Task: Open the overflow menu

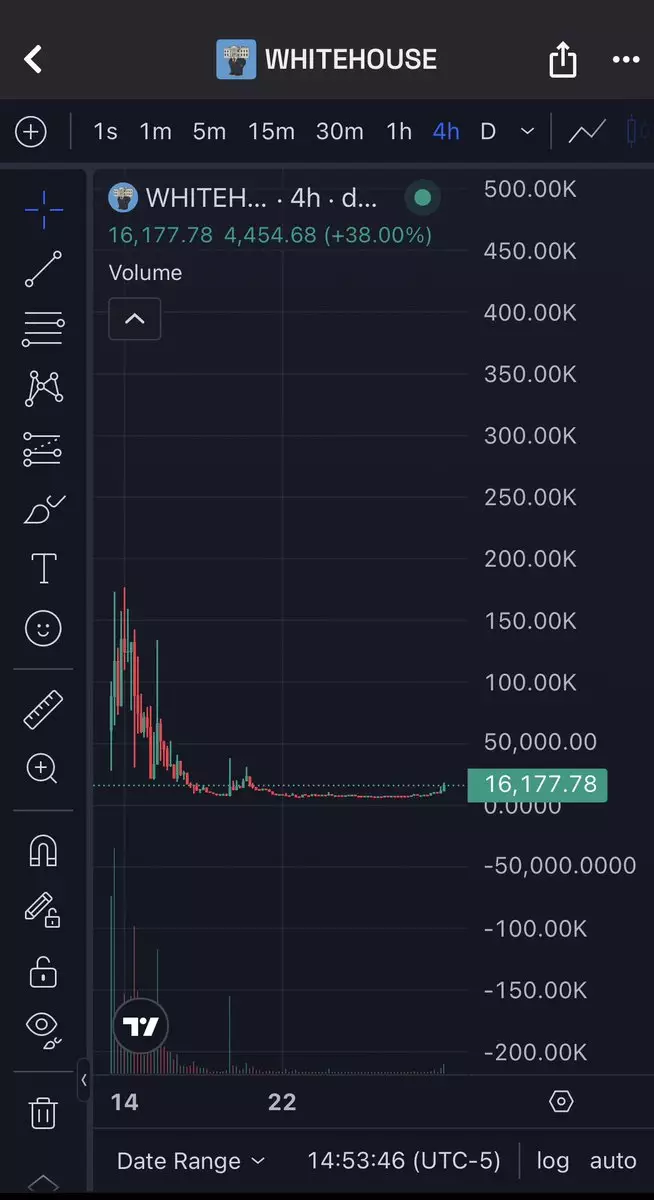Action: tap(625, 60)
